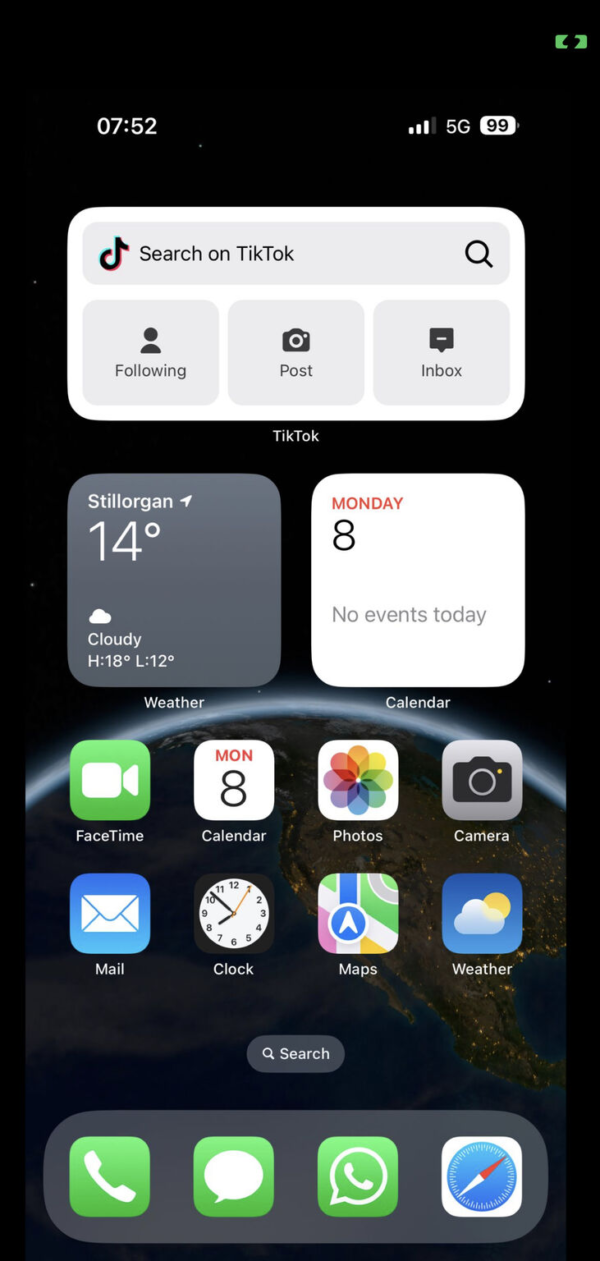Viewport: 600px width, 1261px height.
Task: Launch WhatsApp from the dock
Action: (358, 1176)
